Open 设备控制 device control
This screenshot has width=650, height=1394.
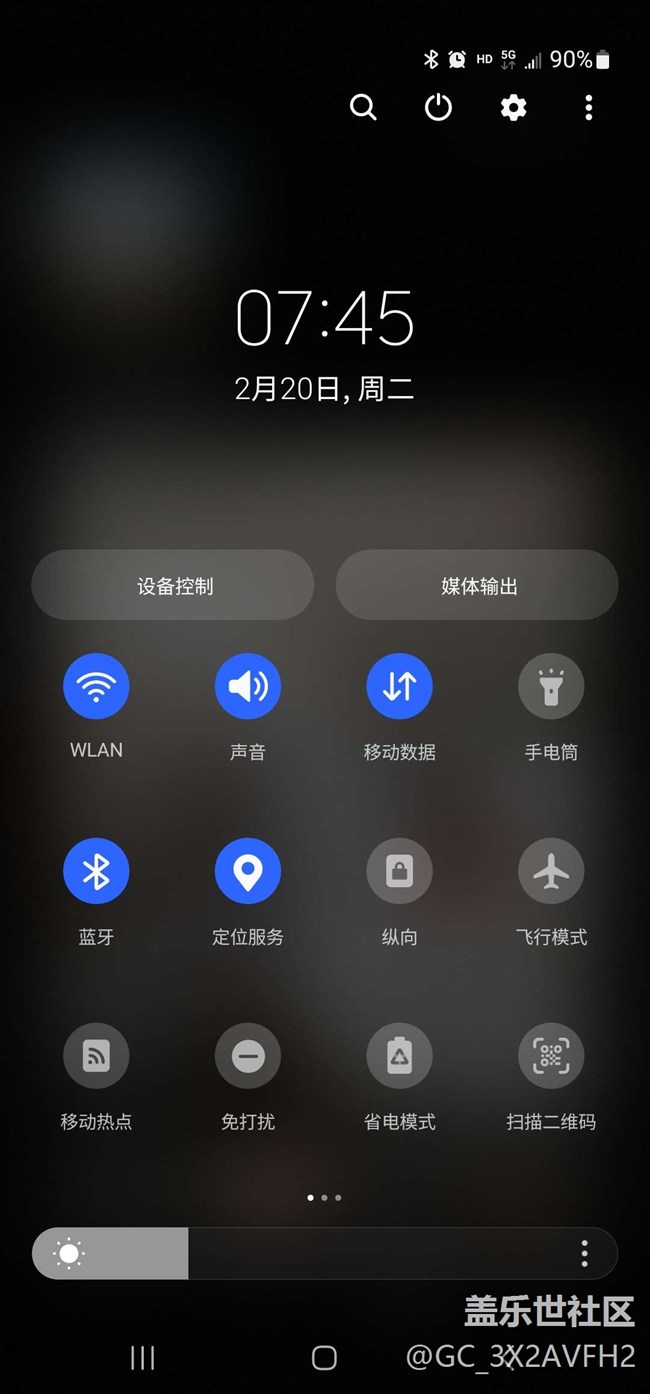173,585
